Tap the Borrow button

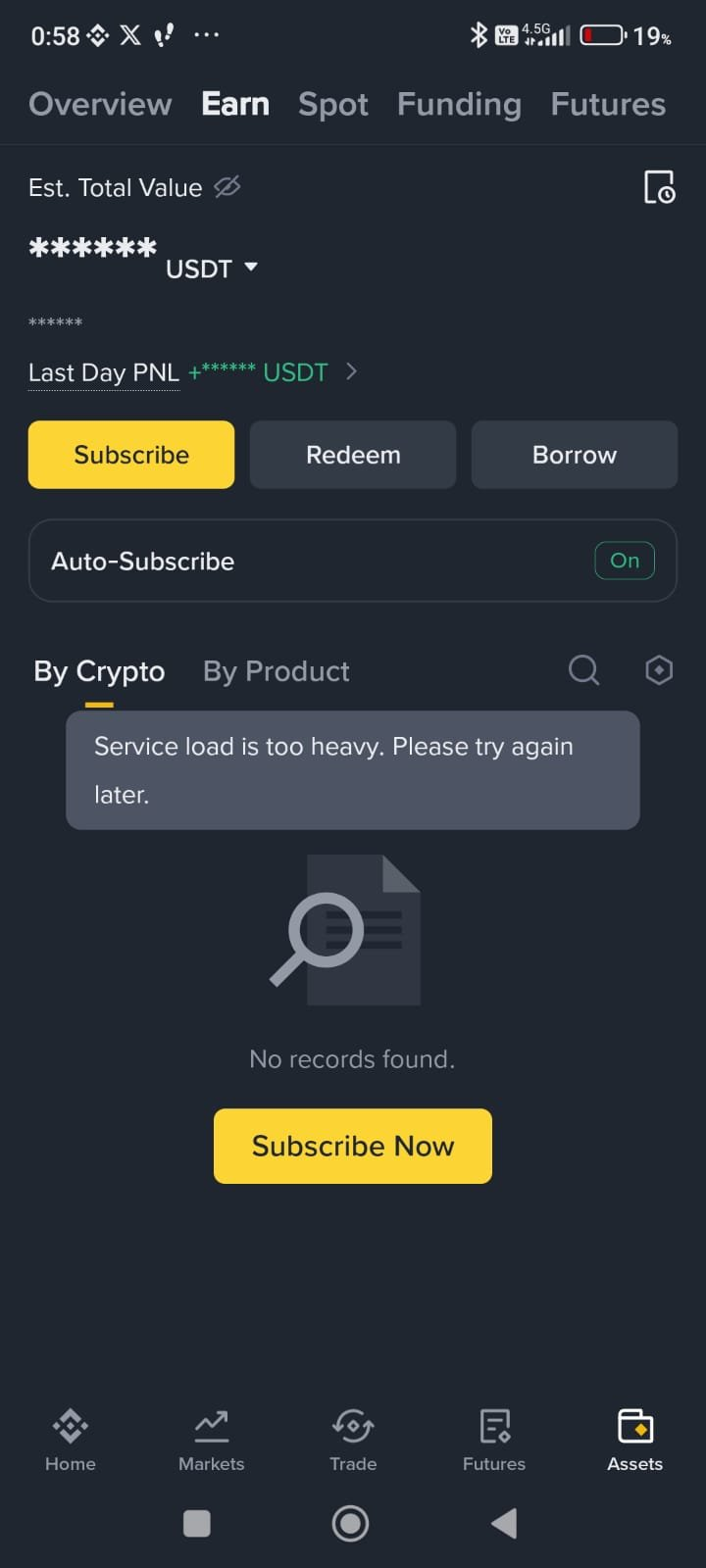click(x=575, y=455)
